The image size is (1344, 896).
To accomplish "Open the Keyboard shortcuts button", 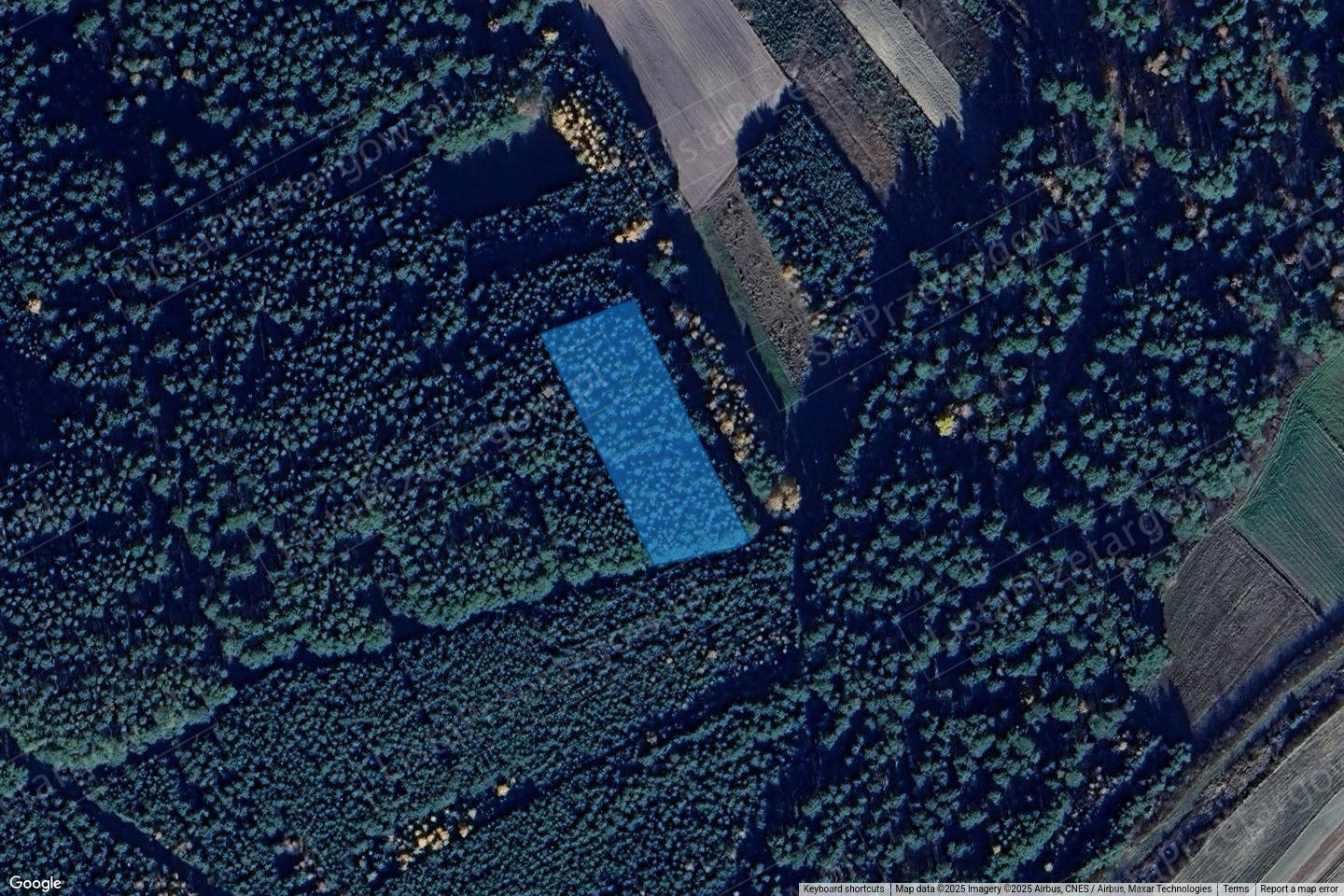I will click(844, 889).
